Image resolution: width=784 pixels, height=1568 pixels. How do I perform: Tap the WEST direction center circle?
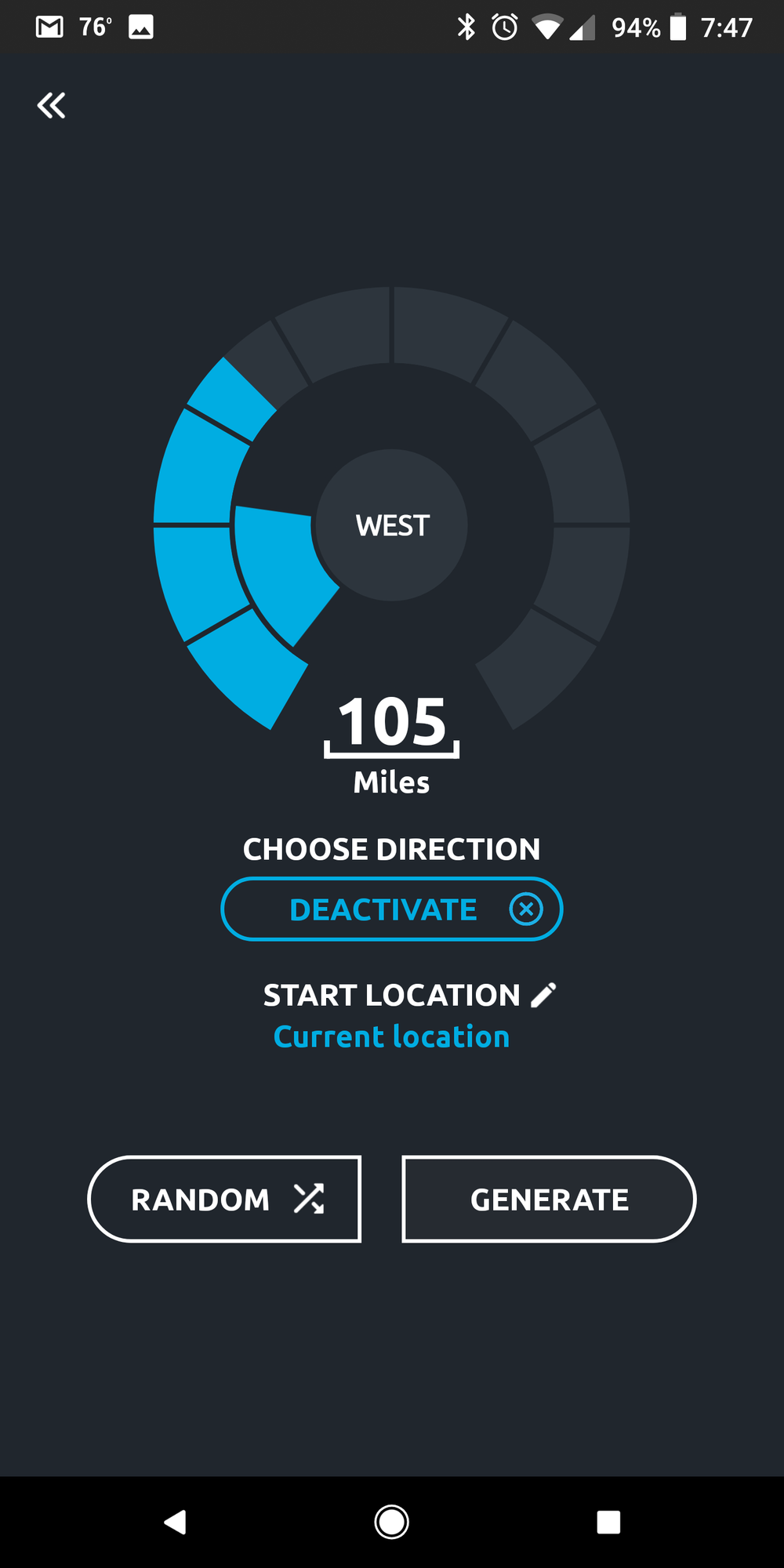tap(391, 525)
